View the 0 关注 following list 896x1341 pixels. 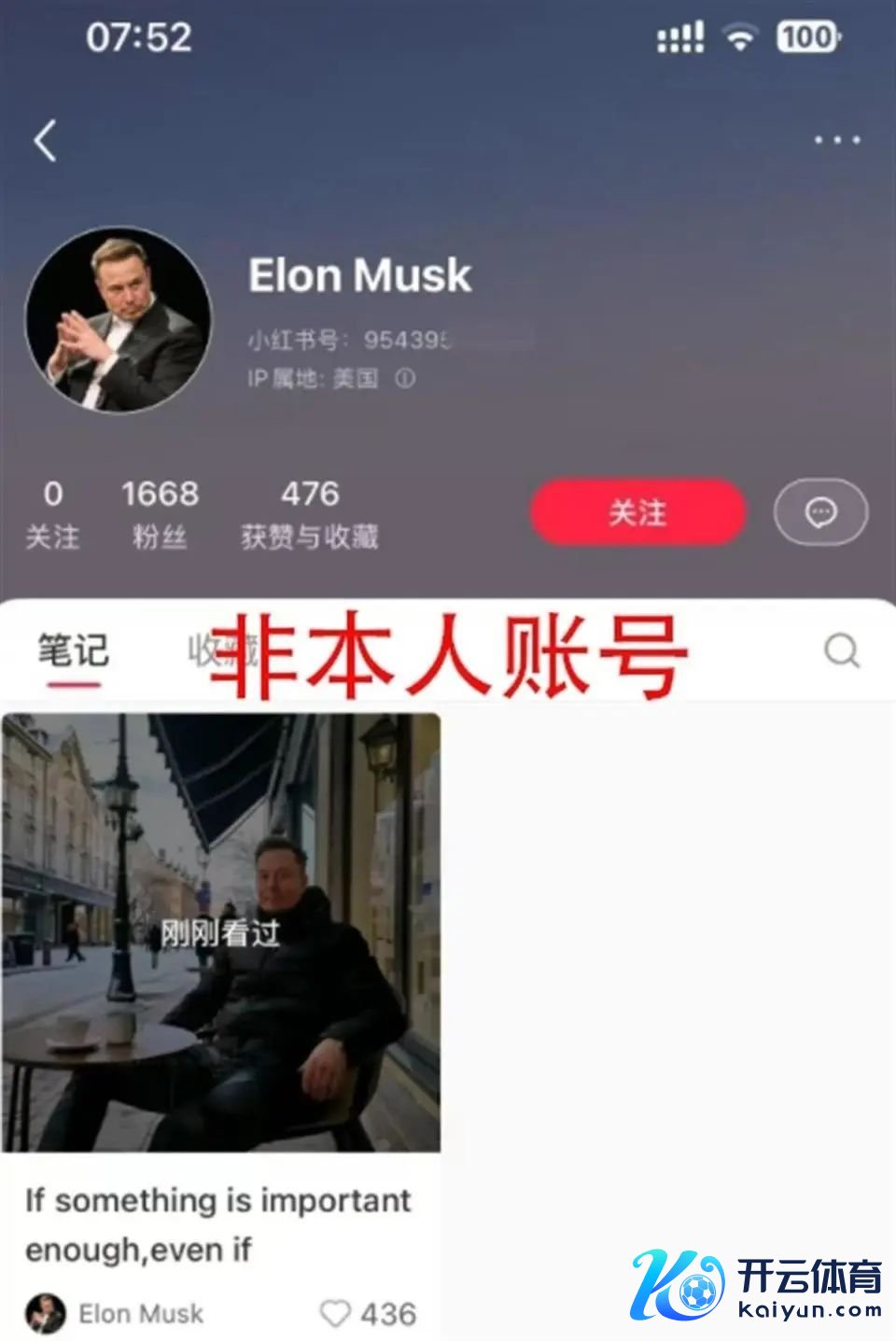[x=52, y=513]
